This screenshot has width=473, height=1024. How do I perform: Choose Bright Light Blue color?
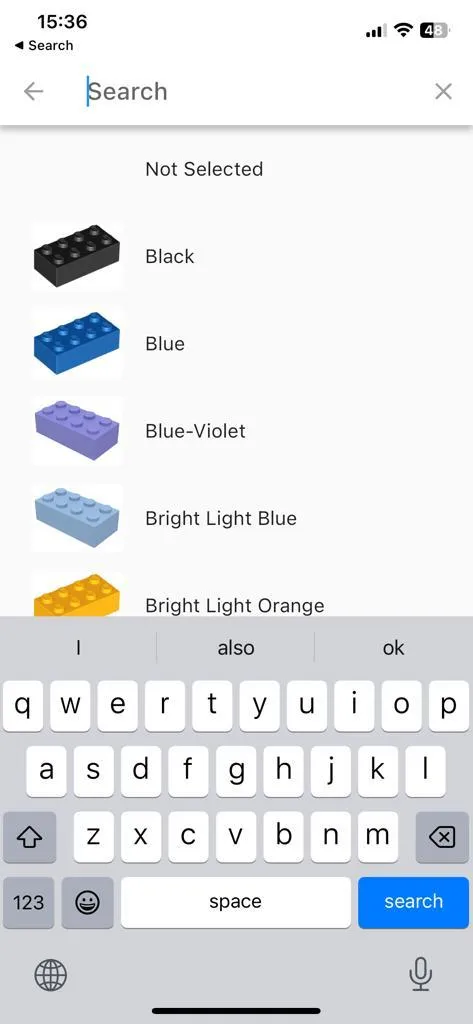pyautogui.click(x=236, y=519)
